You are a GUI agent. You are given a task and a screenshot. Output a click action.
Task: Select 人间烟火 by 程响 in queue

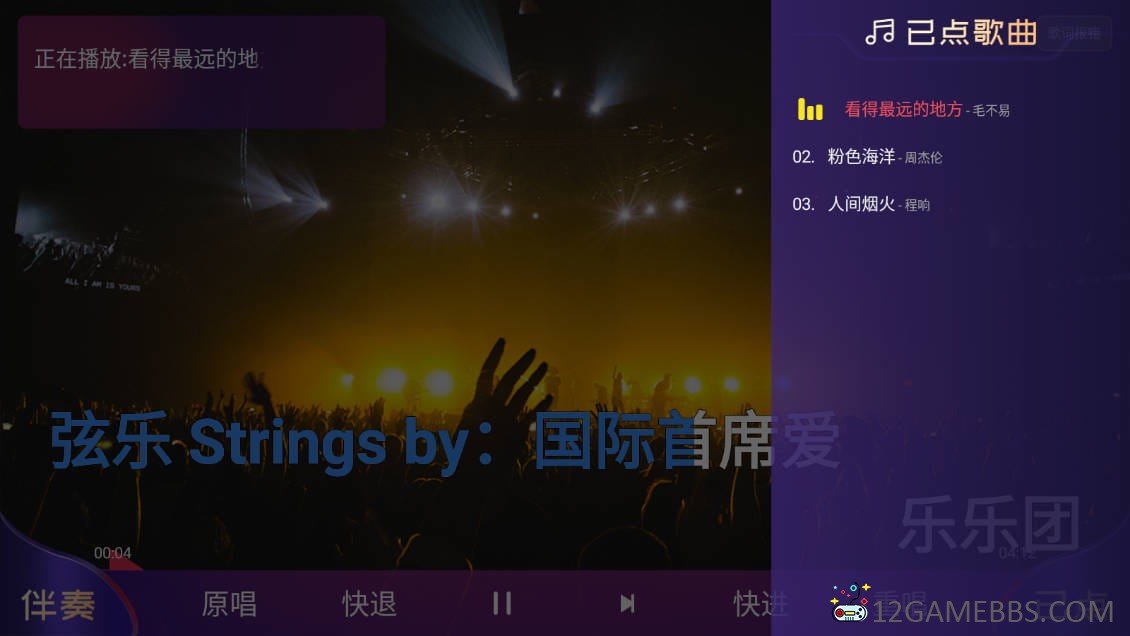click(x=862, y=204)
